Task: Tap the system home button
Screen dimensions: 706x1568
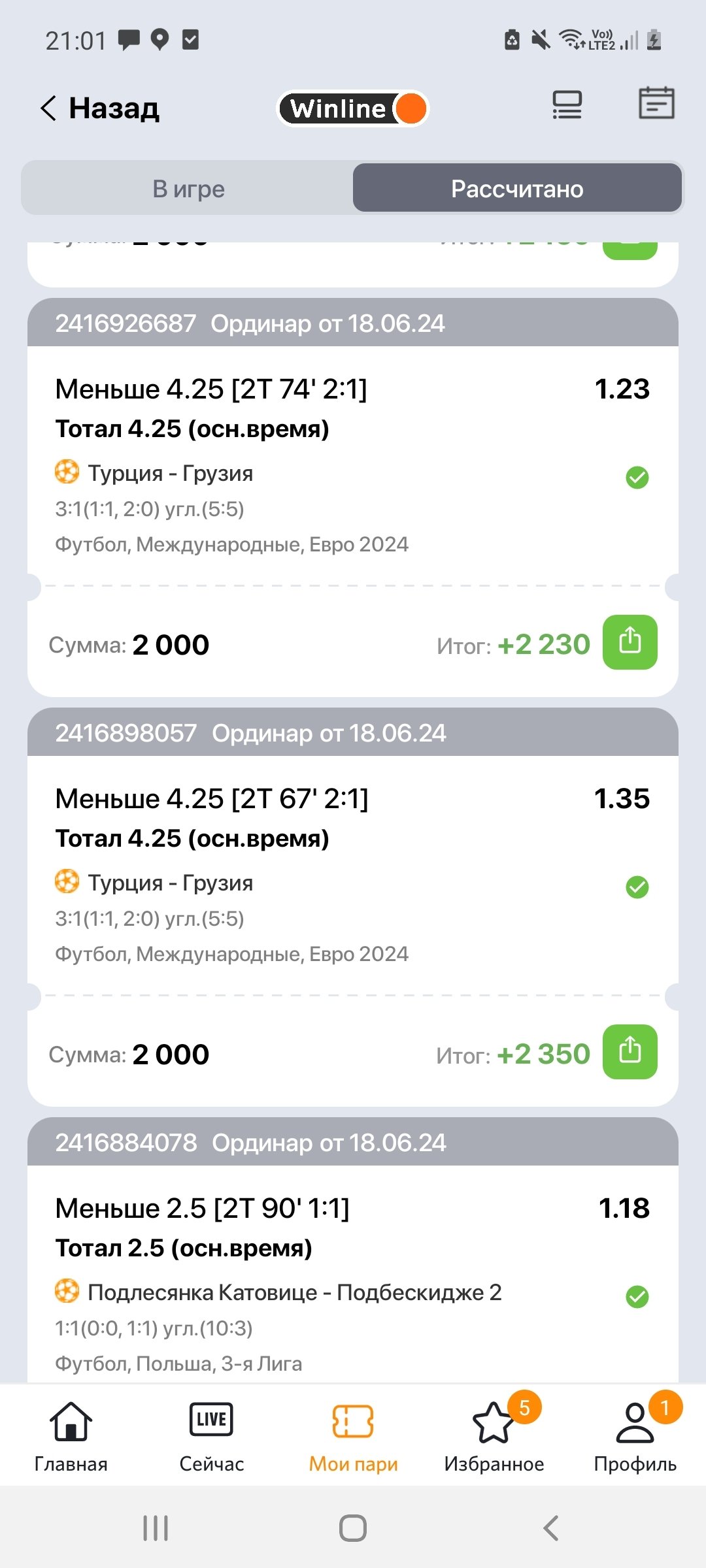Action: click(x=353, y=1528)
